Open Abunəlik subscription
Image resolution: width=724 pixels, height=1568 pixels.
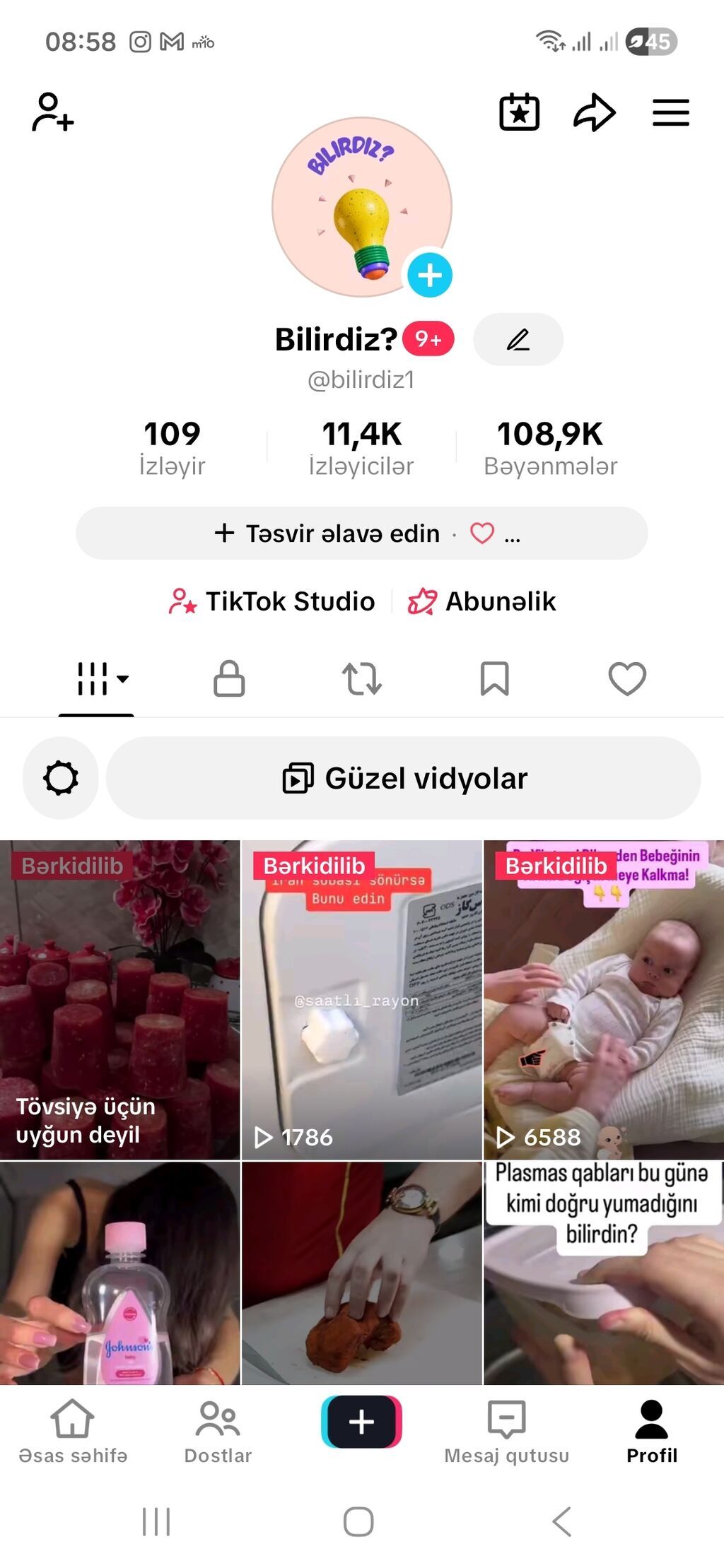pyautogui.click(x=482, y=601)
